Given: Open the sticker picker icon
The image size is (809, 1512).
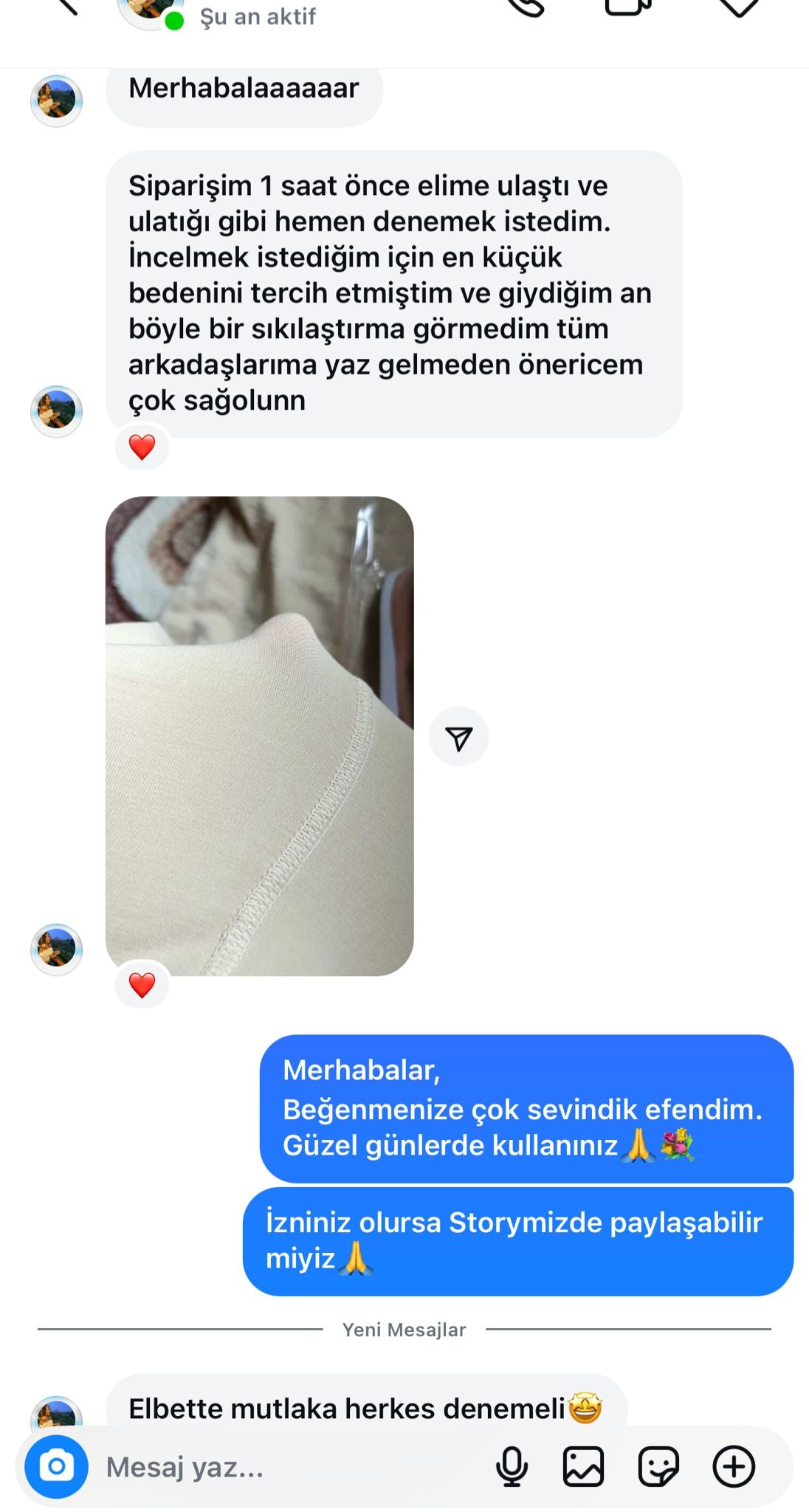Looking at the screenshot, I should click(x=658, y=1466).
